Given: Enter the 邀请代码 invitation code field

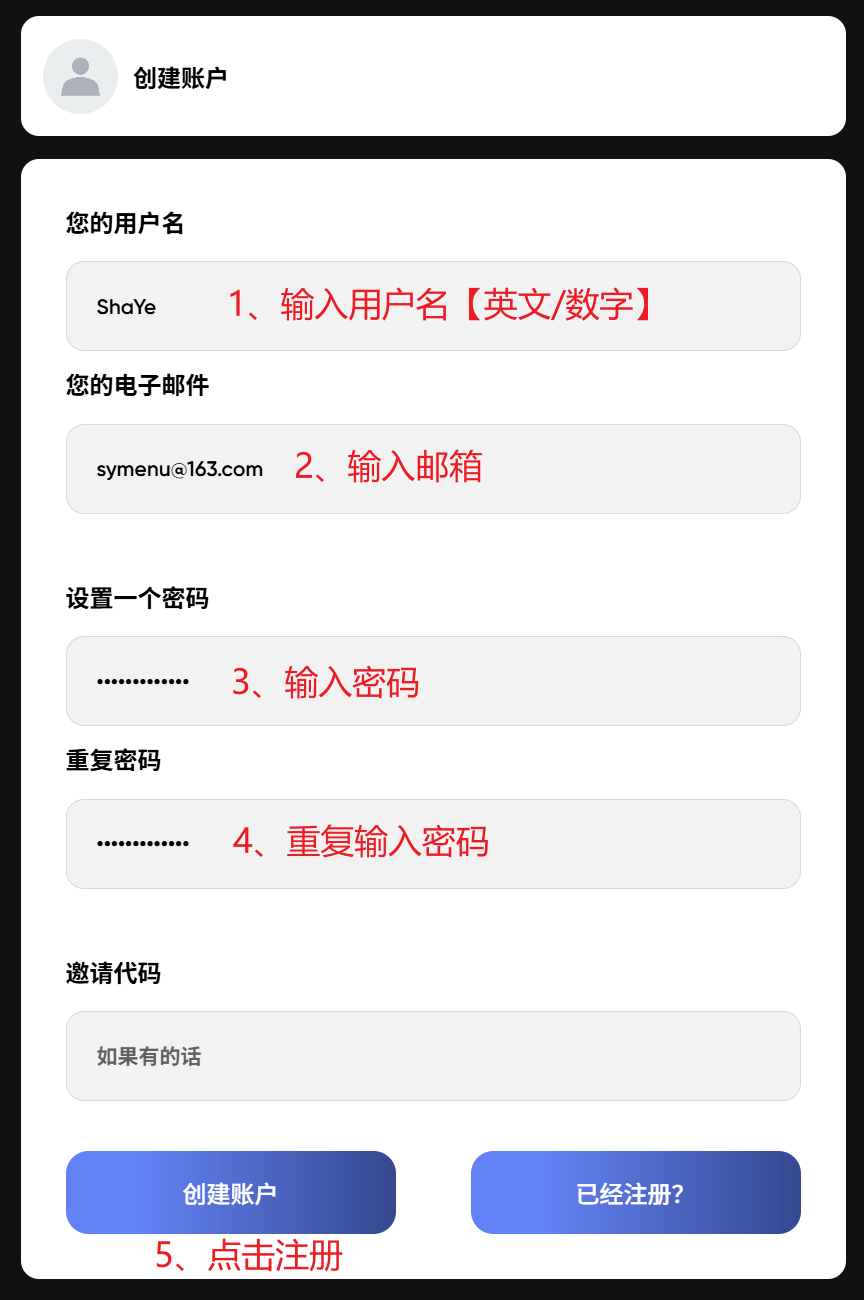Looking at the screenshot, I should [433, 1056].
